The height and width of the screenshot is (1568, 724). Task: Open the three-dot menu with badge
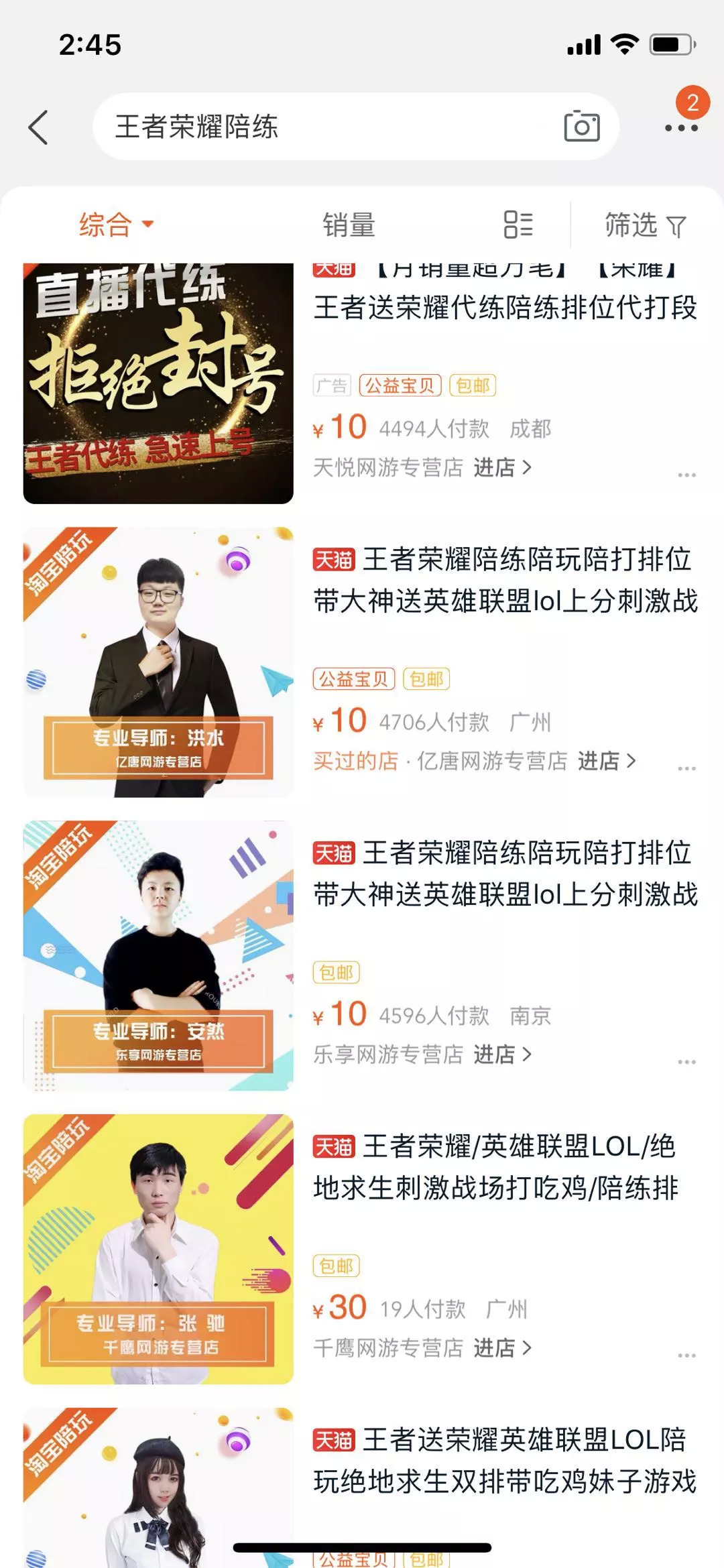[x=682, y=126]
